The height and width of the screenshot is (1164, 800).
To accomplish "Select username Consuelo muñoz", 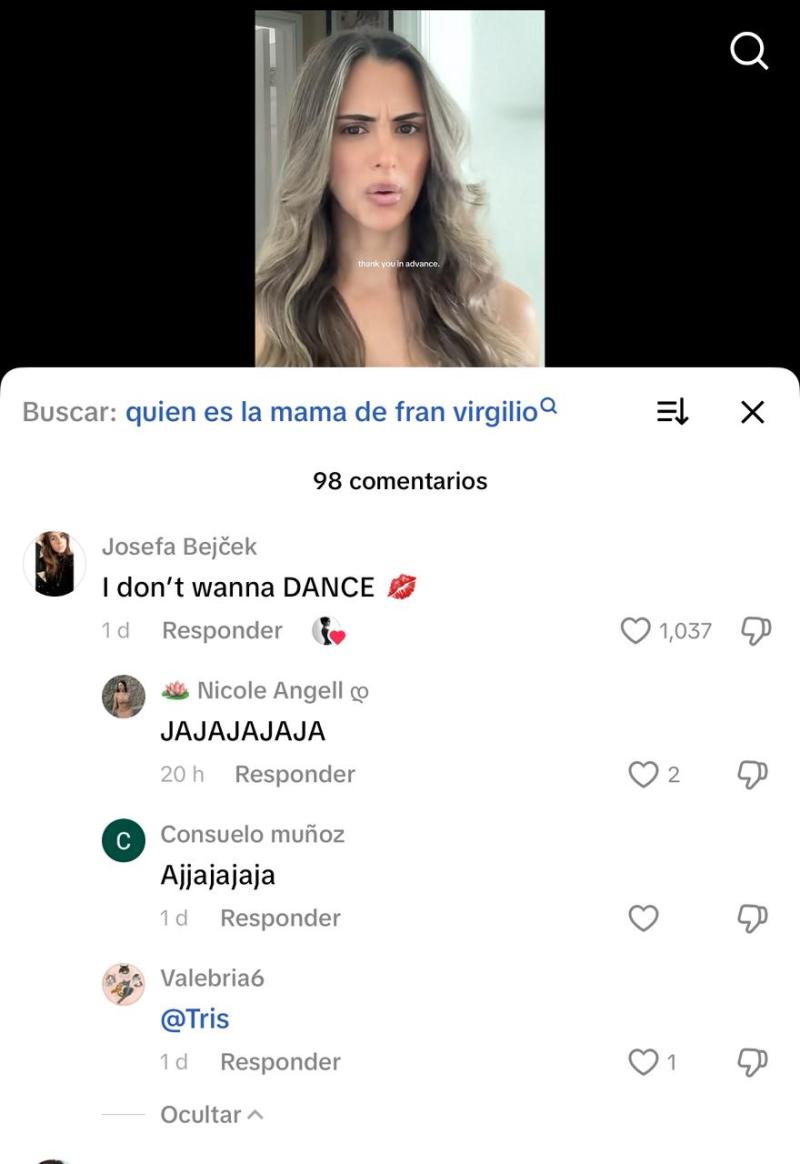I will 252,834.
